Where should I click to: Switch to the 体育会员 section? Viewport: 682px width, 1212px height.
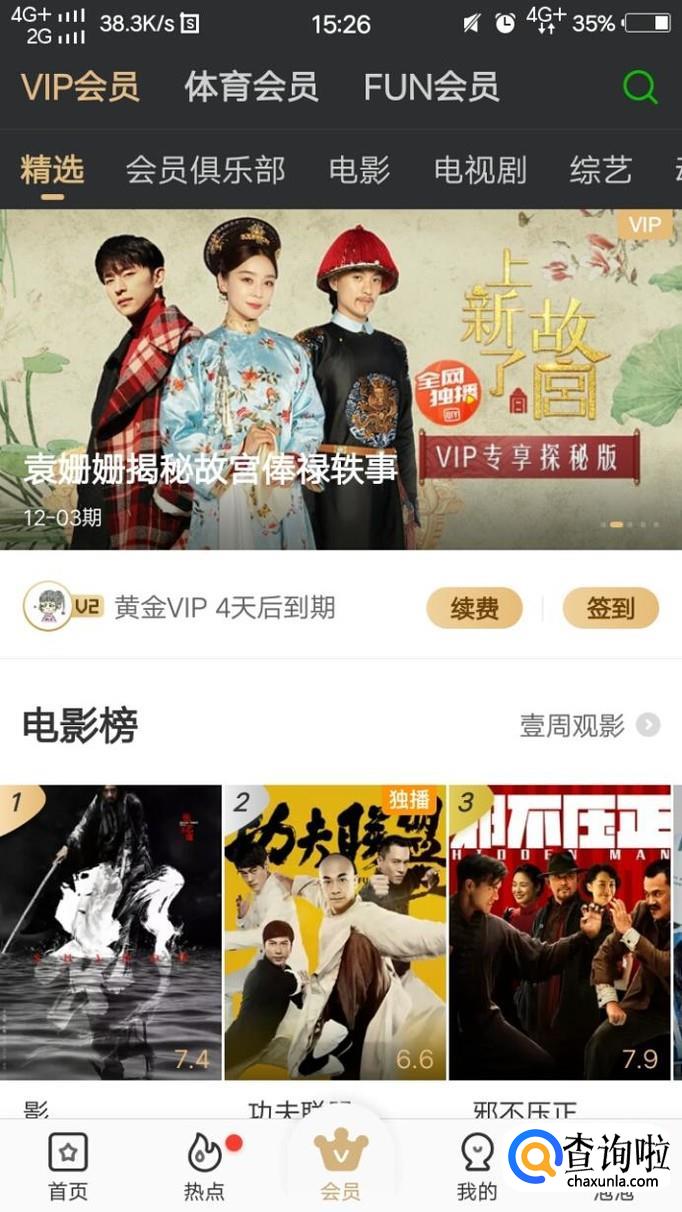(251, 87)
